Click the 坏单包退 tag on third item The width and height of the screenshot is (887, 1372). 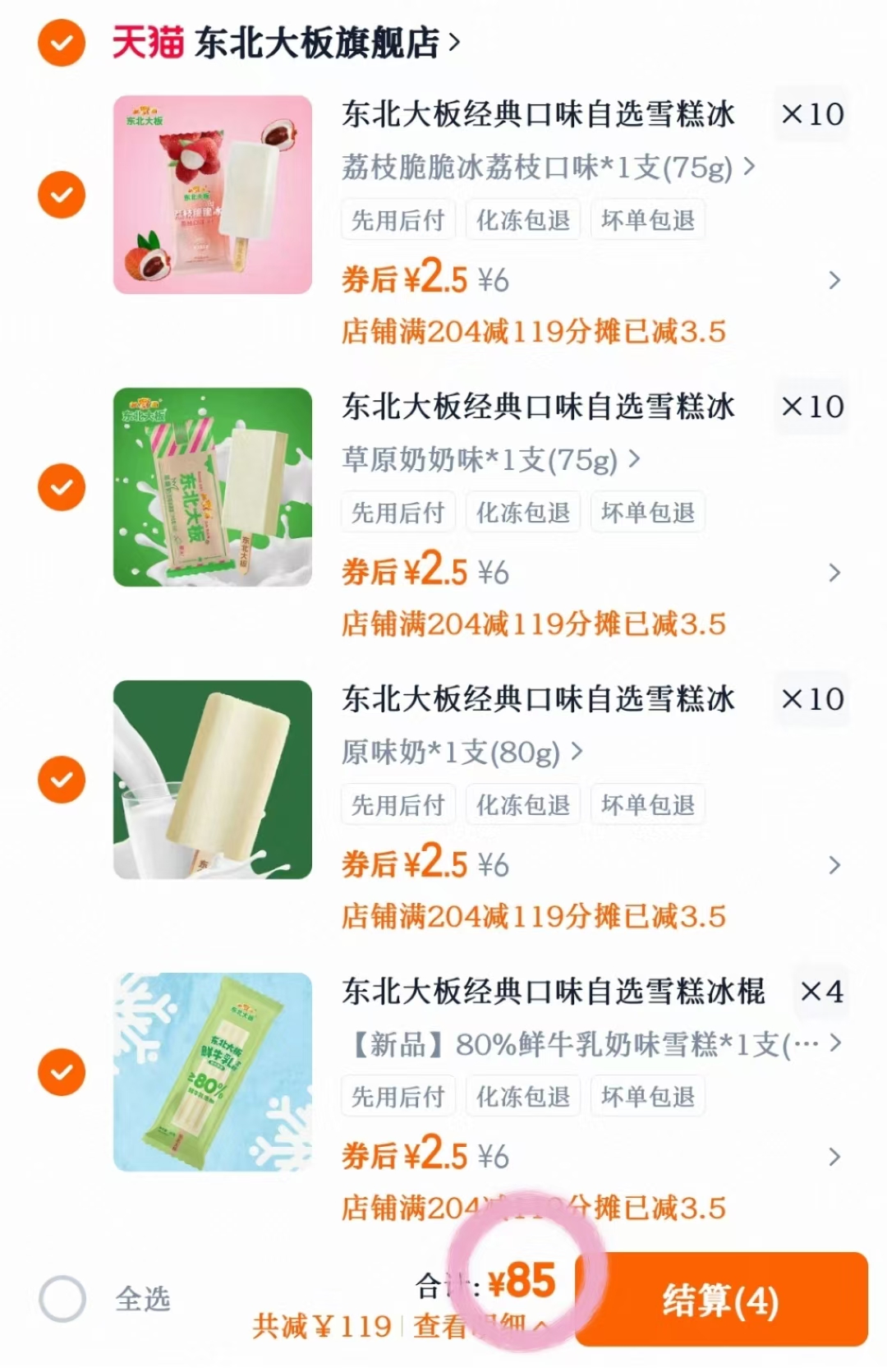[647, 804]
